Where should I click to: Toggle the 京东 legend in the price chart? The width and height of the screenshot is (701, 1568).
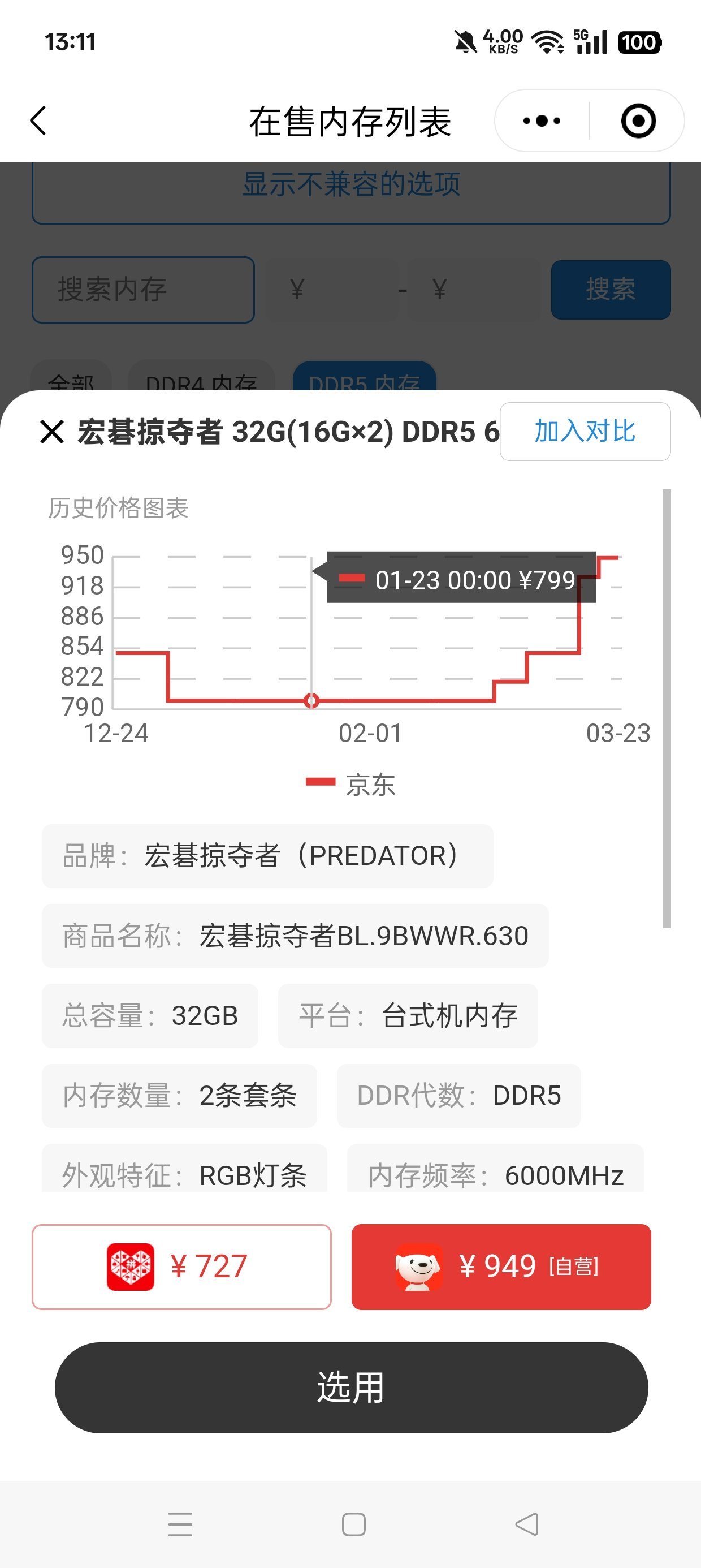(x=351, y=784)
